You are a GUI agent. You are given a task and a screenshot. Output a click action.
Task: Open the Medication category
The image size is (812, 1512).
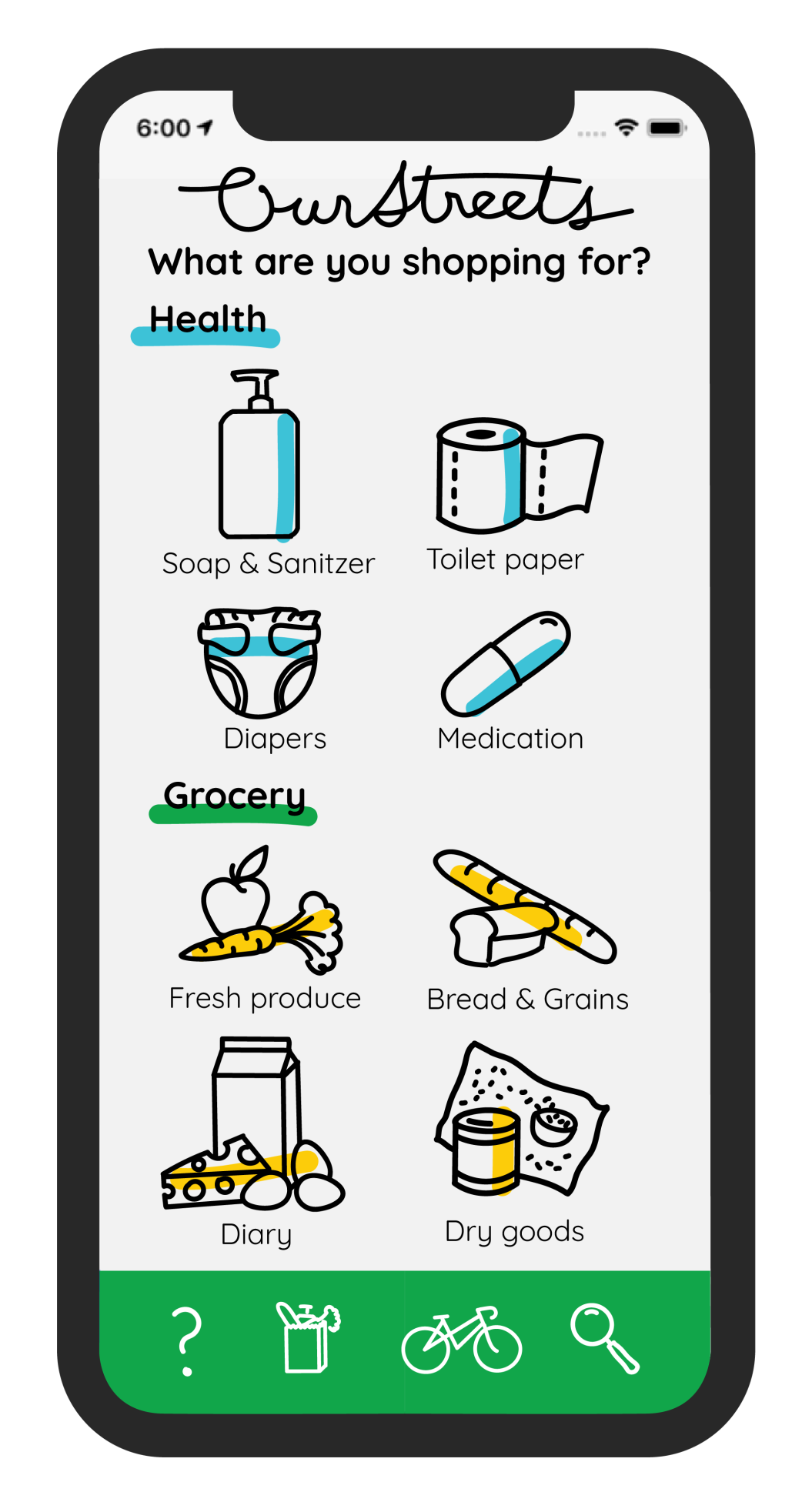point(510,682)
